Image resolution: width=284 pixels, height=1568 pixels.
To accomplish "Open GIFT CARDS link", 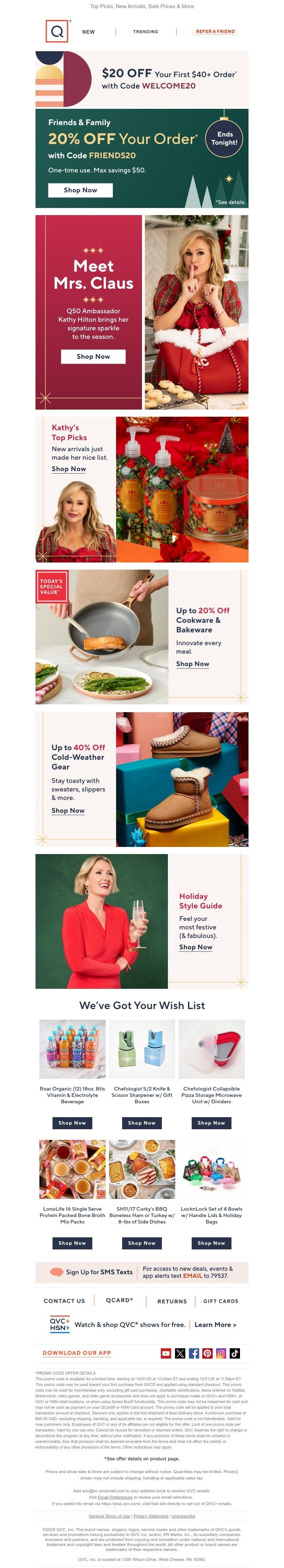I will tap(220, 1301).
